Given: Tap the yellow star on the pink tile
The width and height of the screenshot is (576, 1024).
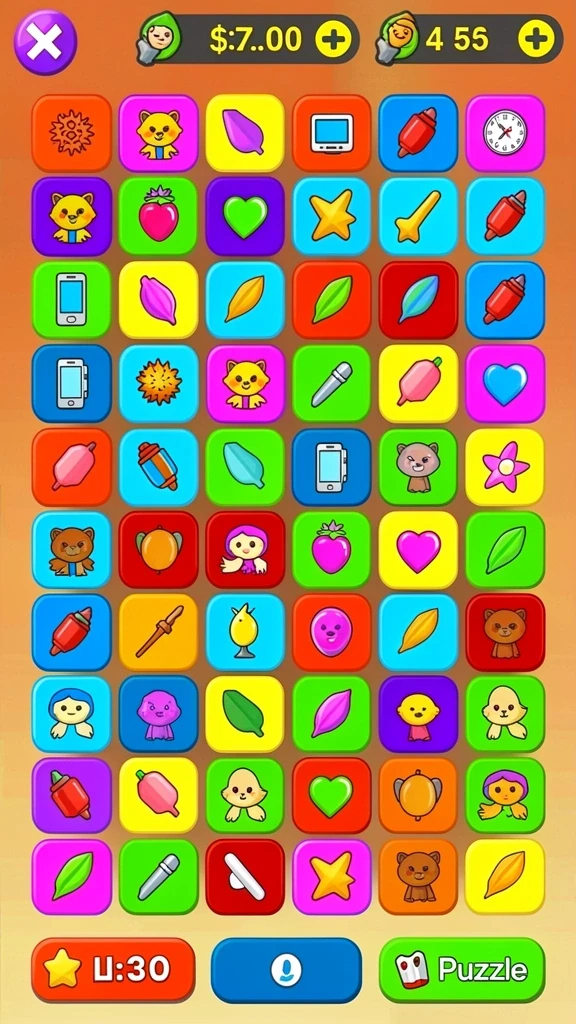Looking at the screenshot, I should click(332, 876).
